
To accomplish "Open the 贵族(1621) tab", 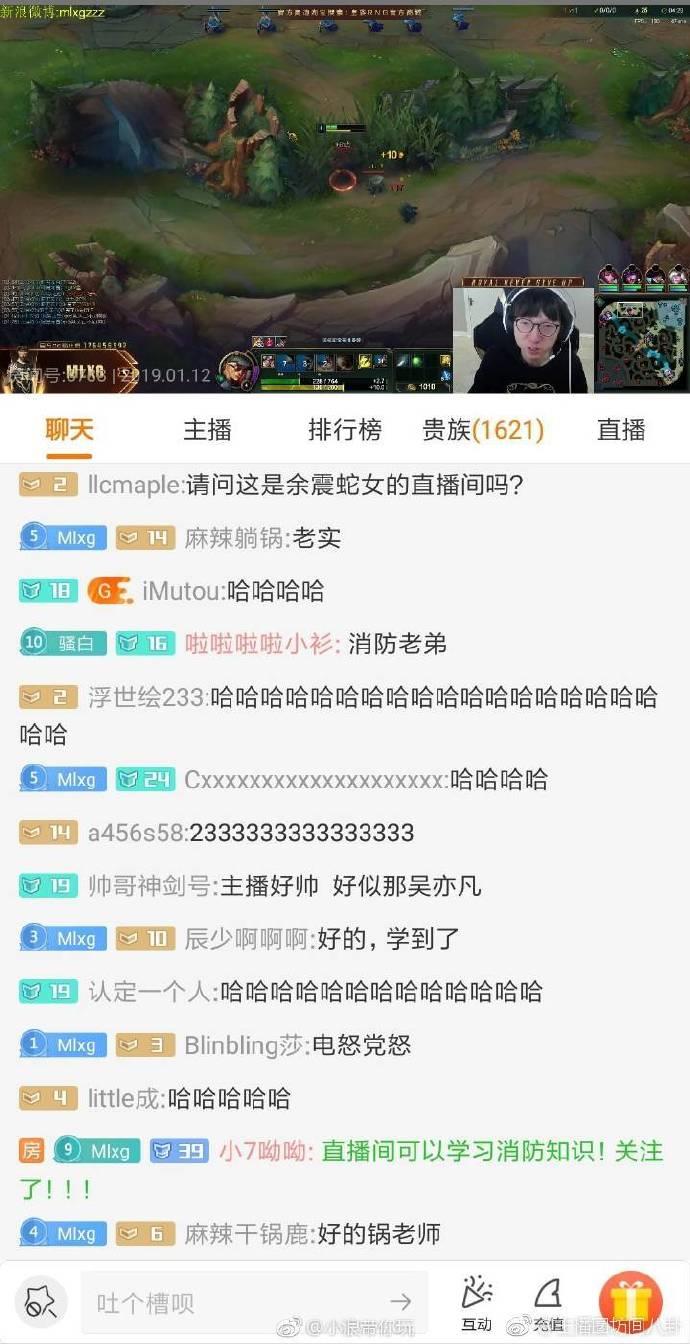I will pos(483,430).
